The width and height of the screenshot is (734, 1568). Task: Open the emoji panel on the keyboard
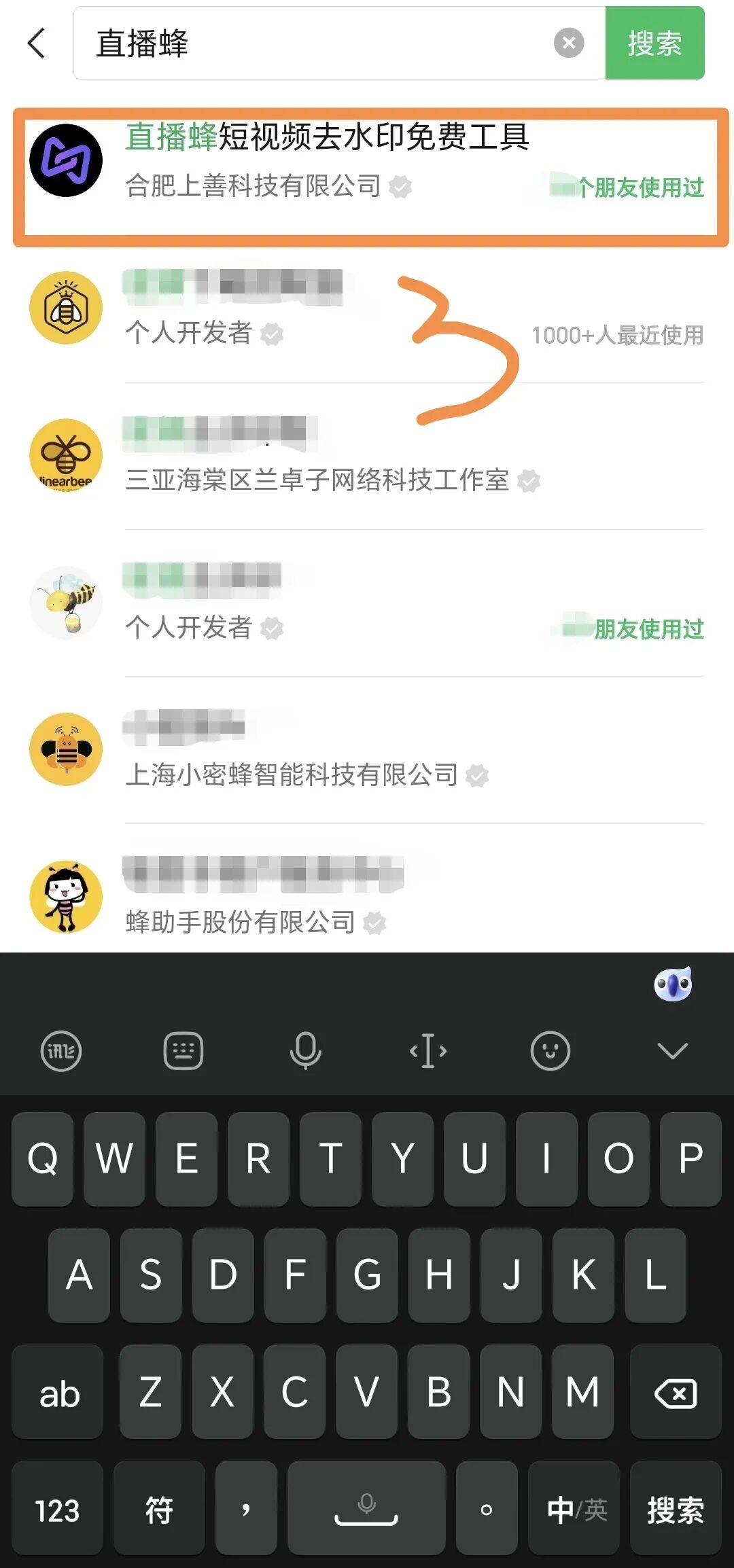[550, 1050]
